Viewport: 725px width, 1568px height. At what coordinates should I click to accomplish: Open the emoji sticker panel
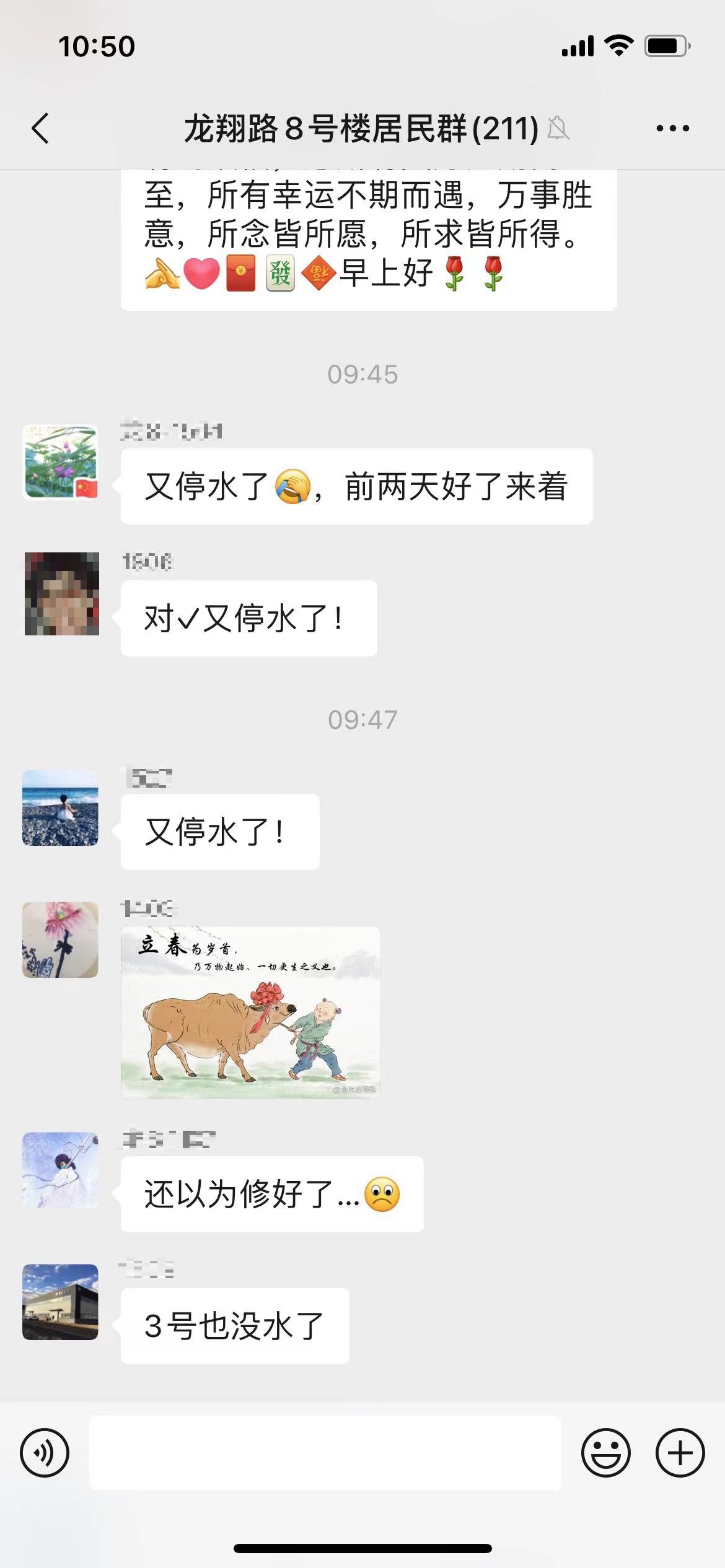(x=605, y=1453)
